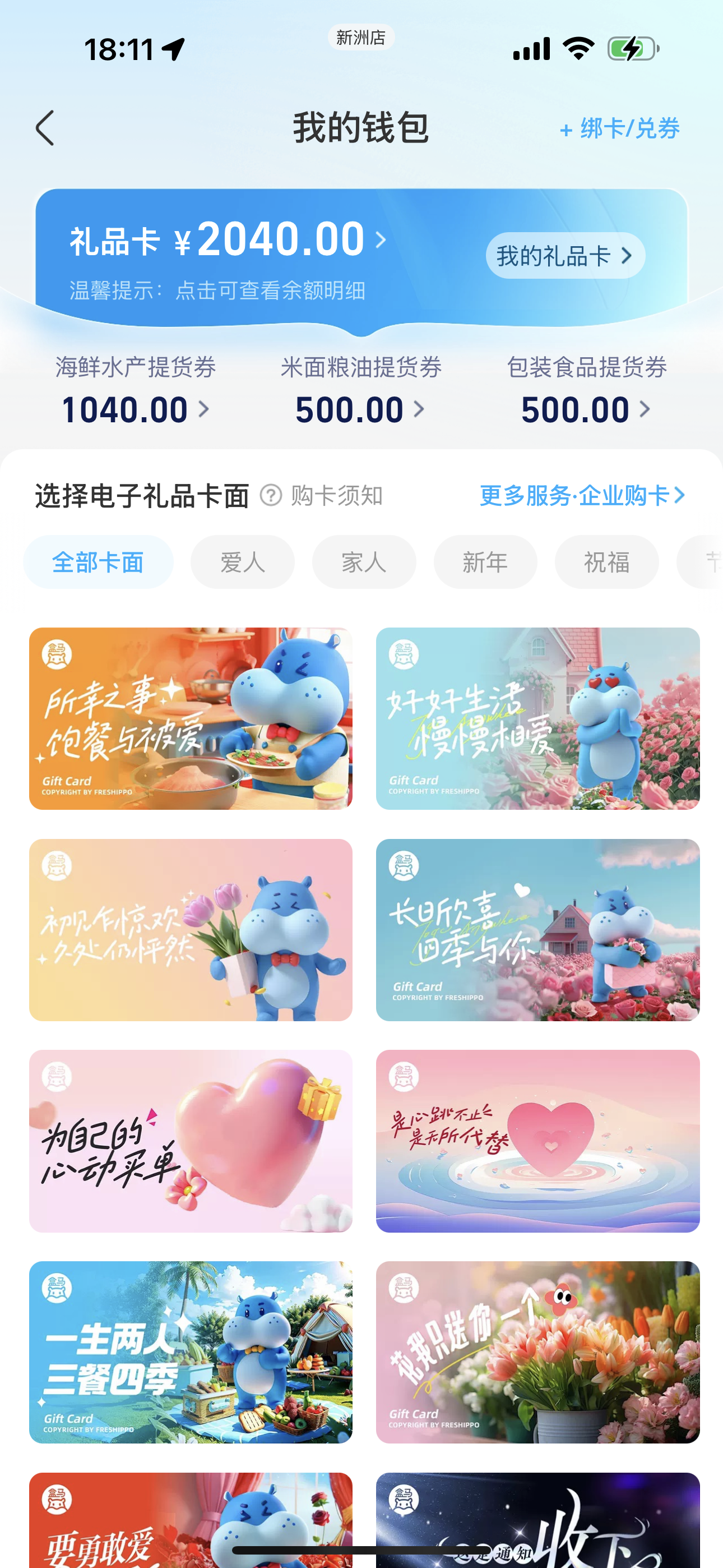Tap 绑卡/兑券 to bind a card
723x1568 pixels.
tap(619, 128)
